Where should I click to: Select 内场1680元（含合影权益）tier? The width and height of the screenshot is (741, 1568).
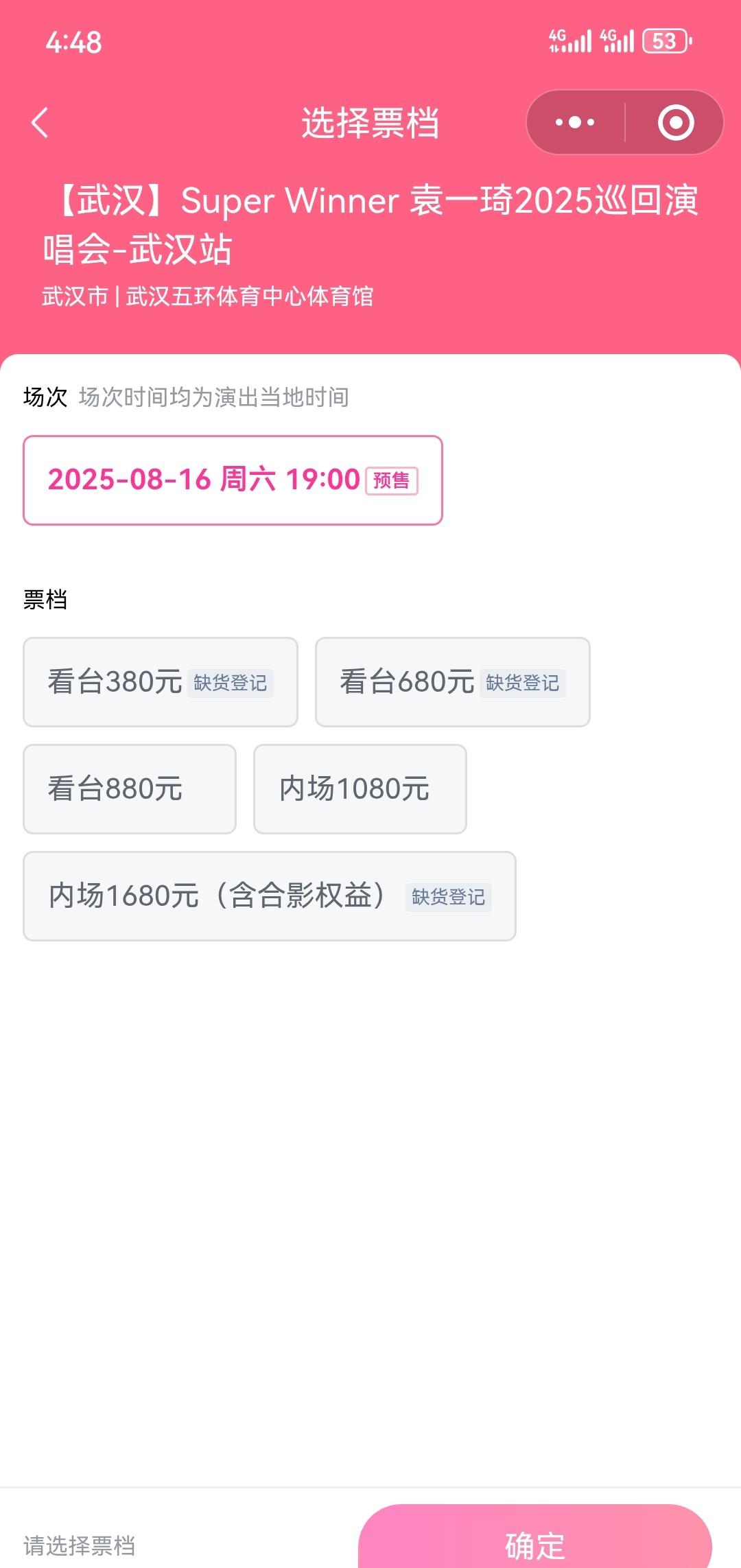click(x=270, y=896)
